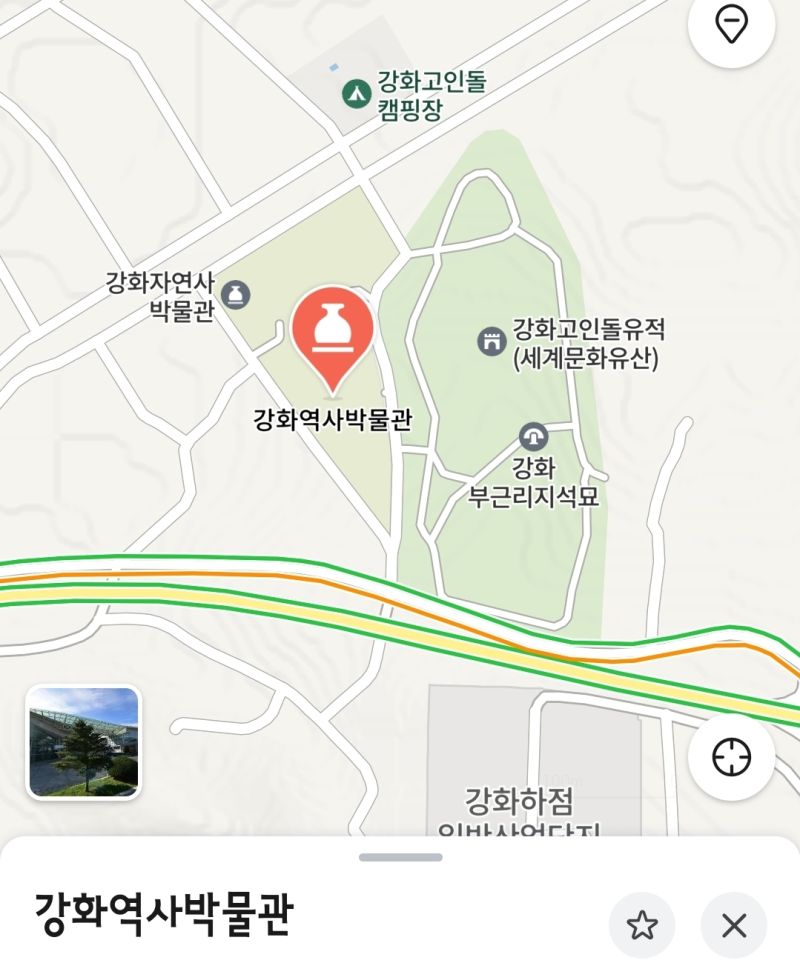This screenshot has width=800, height=963.
Task: Close the 강화역사박물관 place panel
Action: click(x=734, y=925)
